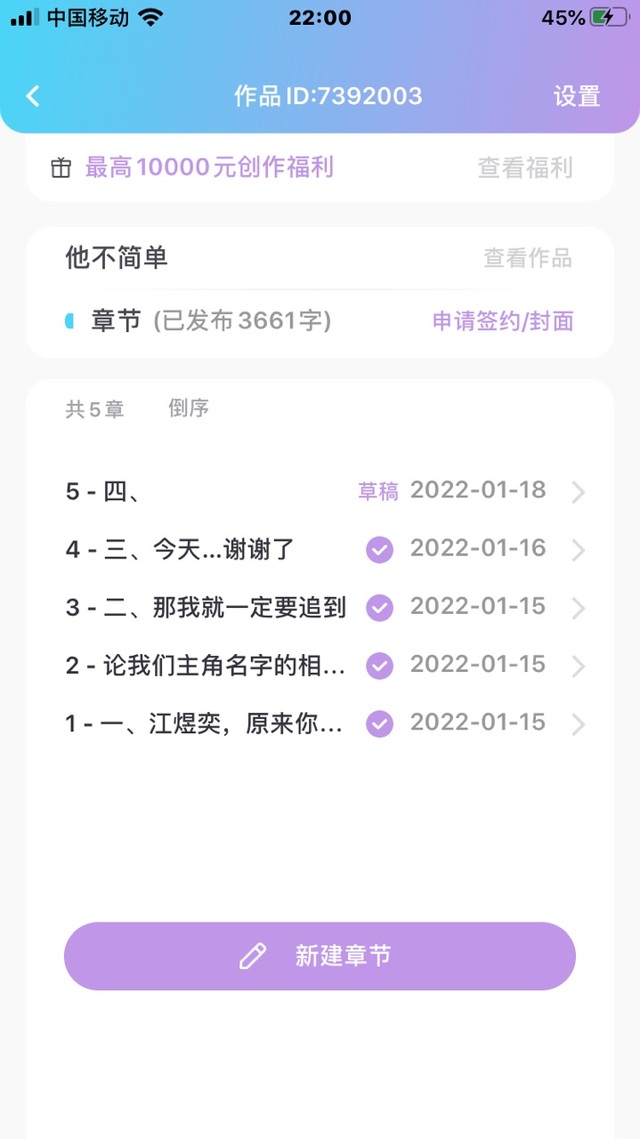Go back using the top-left arrow

tap(33, 96)
